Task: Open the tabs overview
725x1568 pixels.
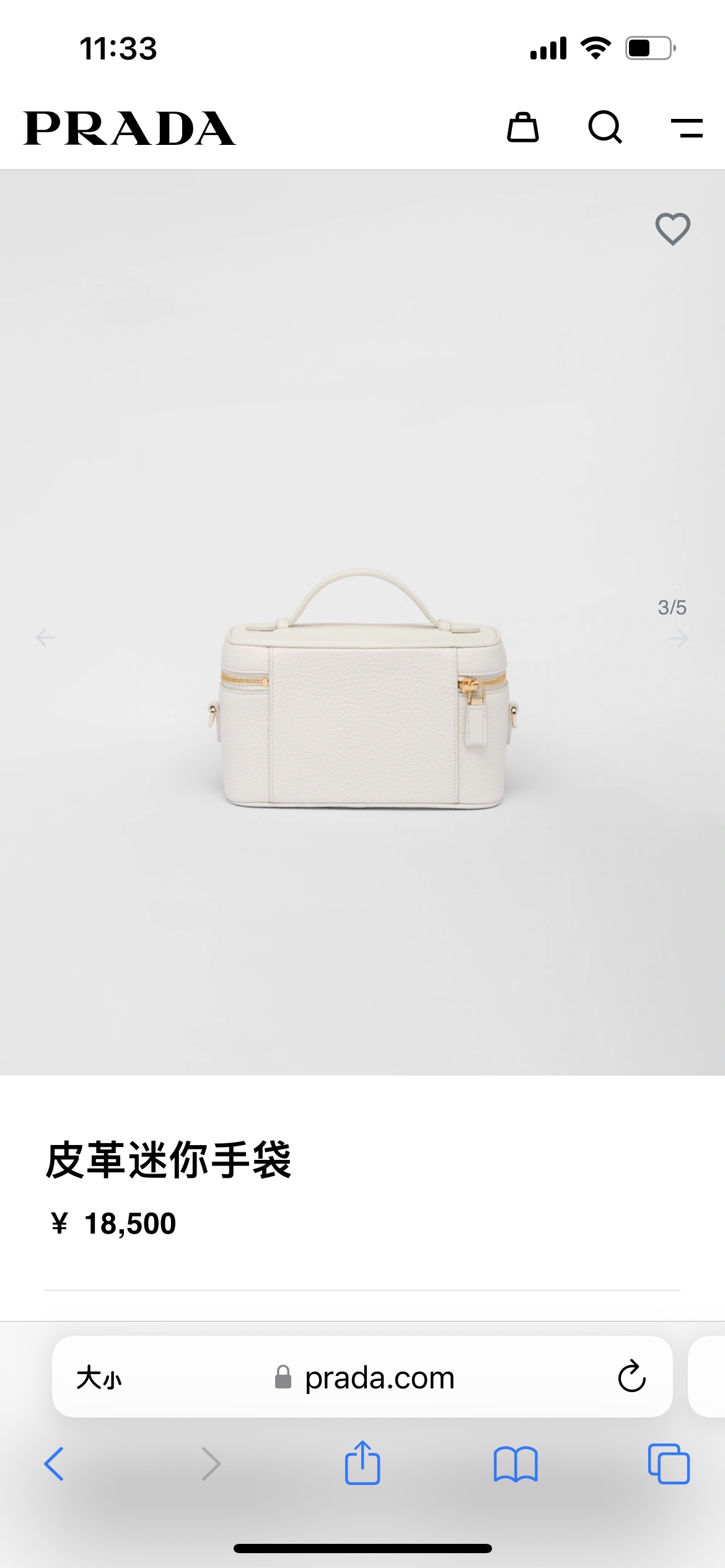Action: click(x=668, y=1464)
